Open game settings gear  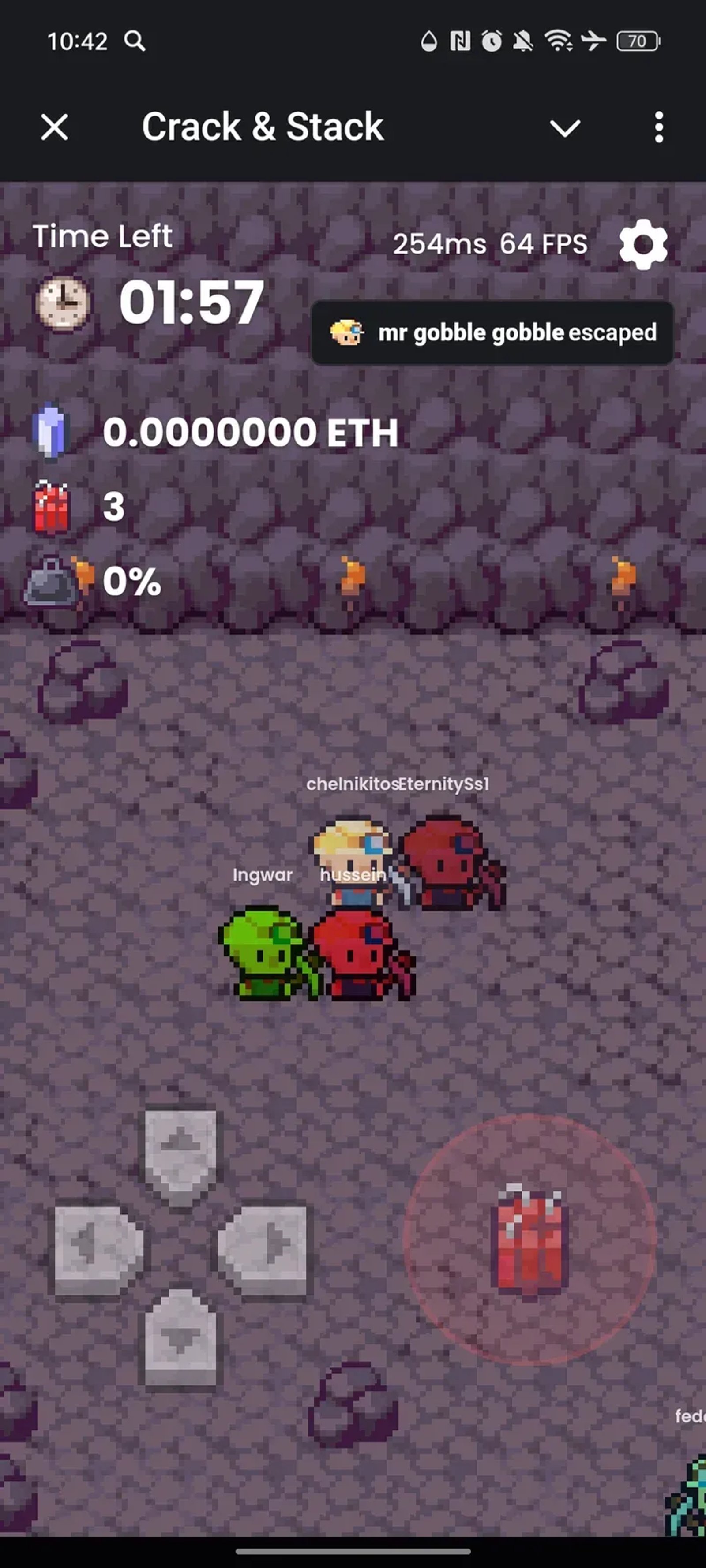click(x=643, y=244)
